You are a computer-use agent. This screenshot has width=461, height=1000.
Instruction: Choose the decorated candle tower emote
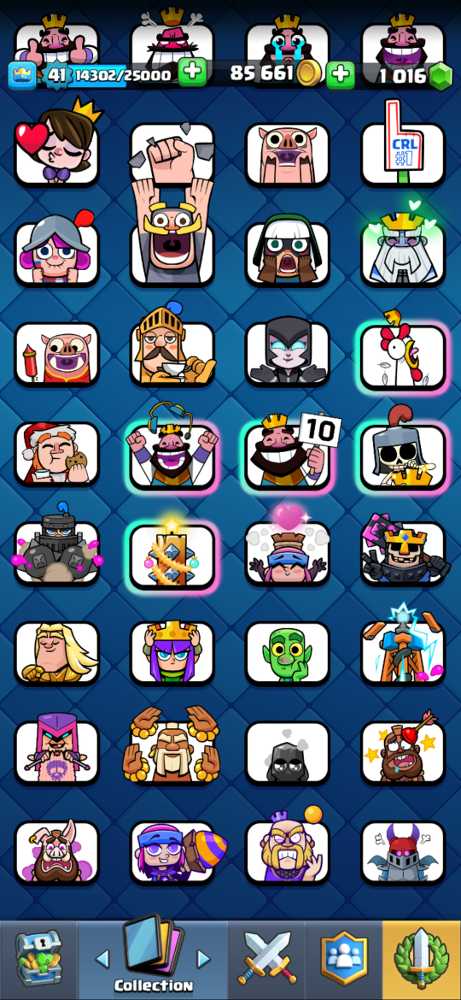(x=172, y=552)
